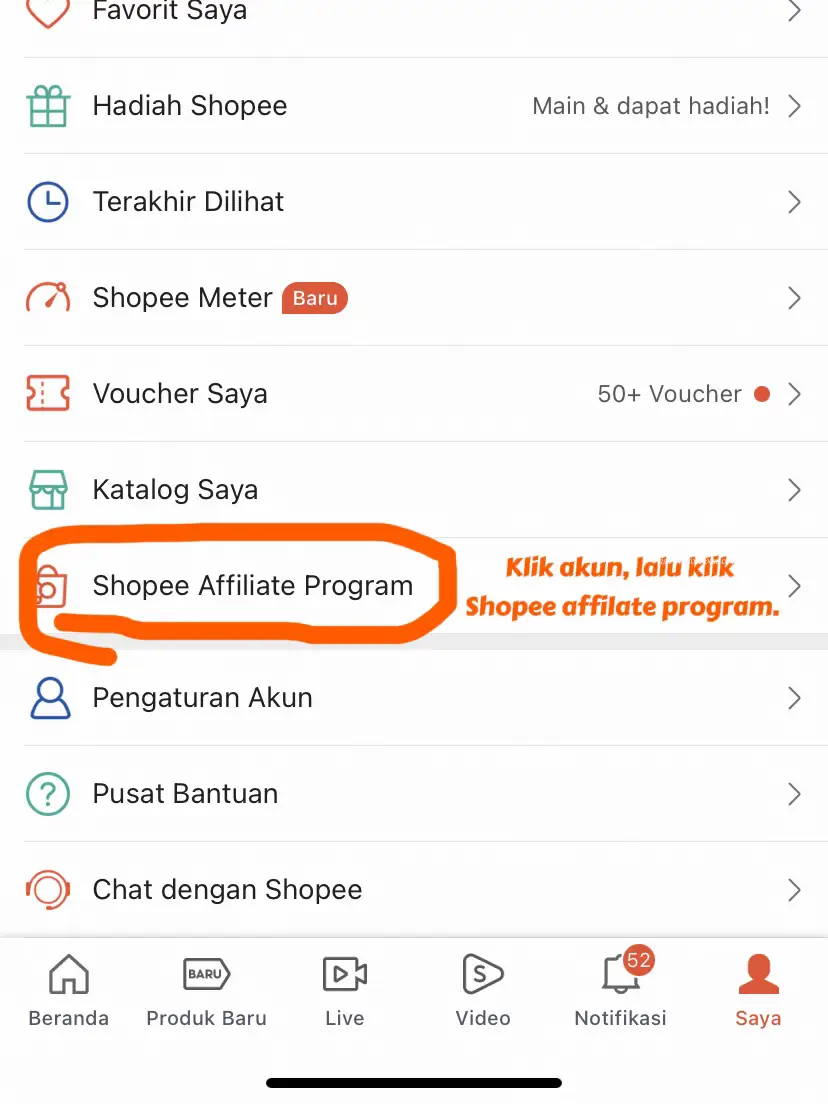
Task: Switch to the Video tab
Action: tap(483, 992)
